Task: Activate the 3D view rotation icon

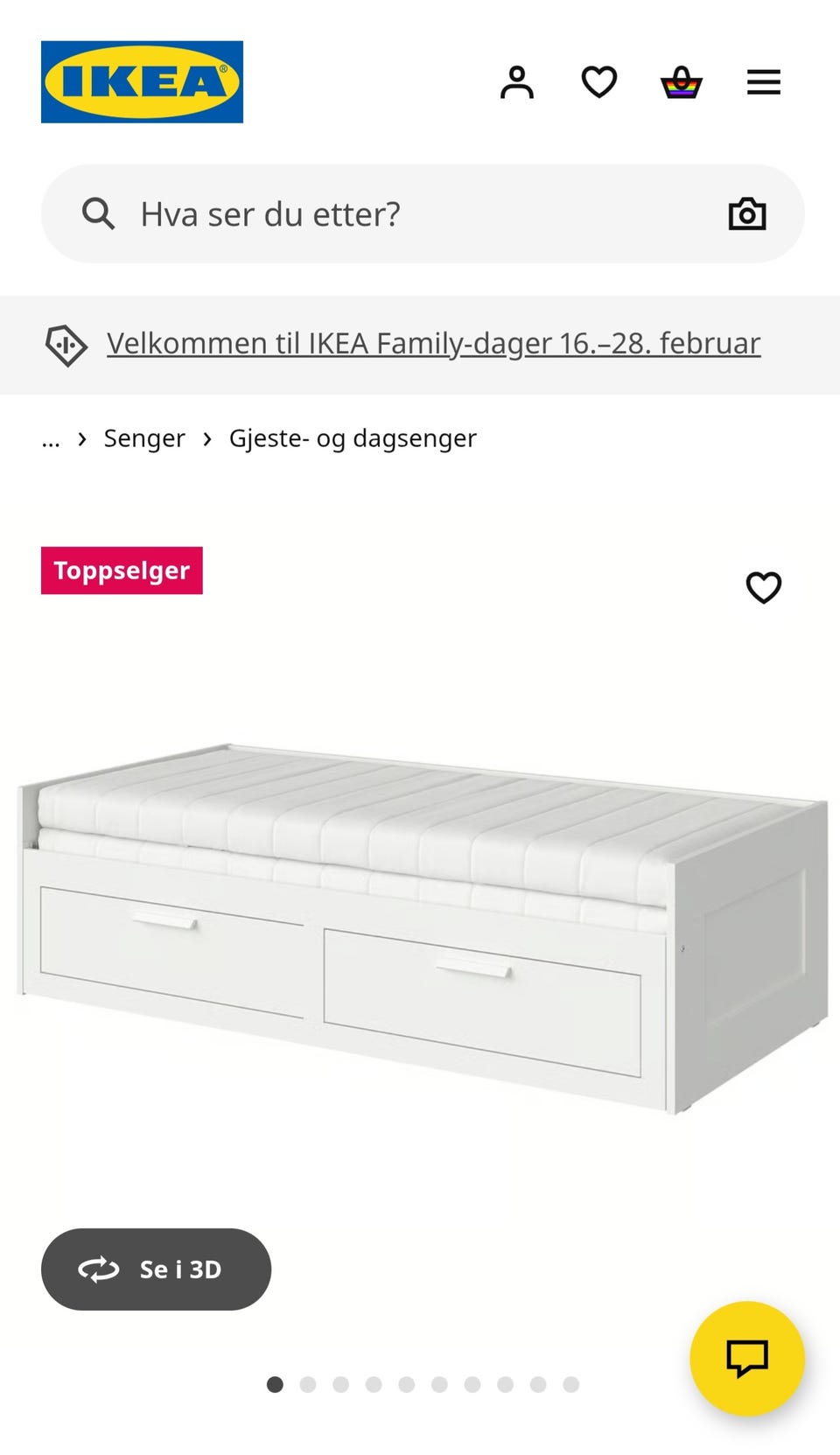Action: 101,1270
